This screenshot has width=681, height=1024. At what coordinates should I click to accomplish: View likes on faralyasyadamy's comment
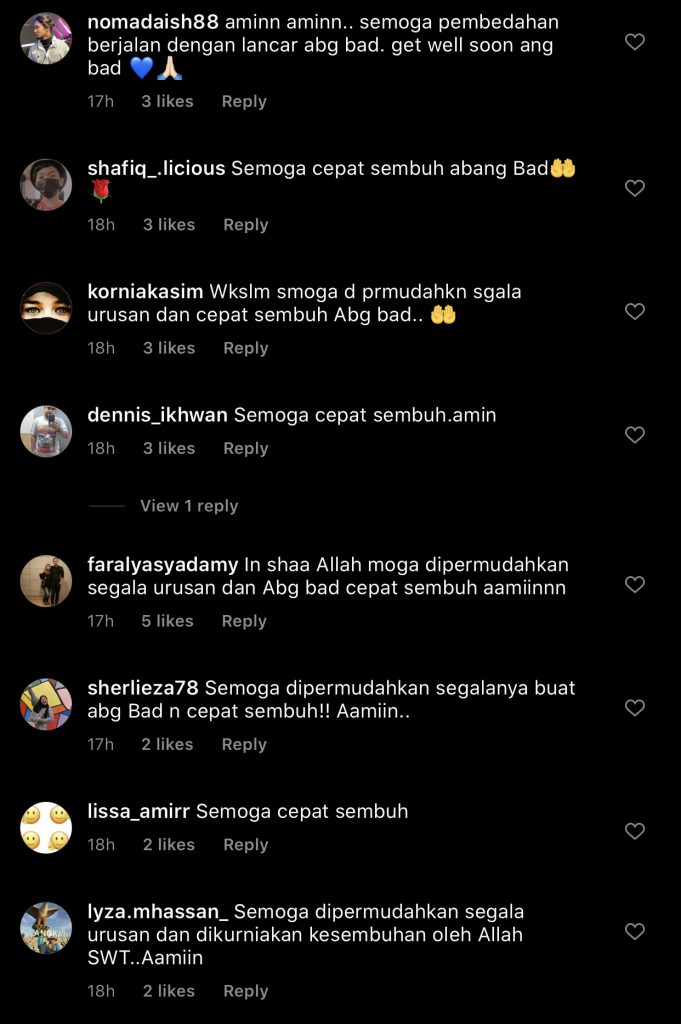pyautogui.click(x=167, y=621)
